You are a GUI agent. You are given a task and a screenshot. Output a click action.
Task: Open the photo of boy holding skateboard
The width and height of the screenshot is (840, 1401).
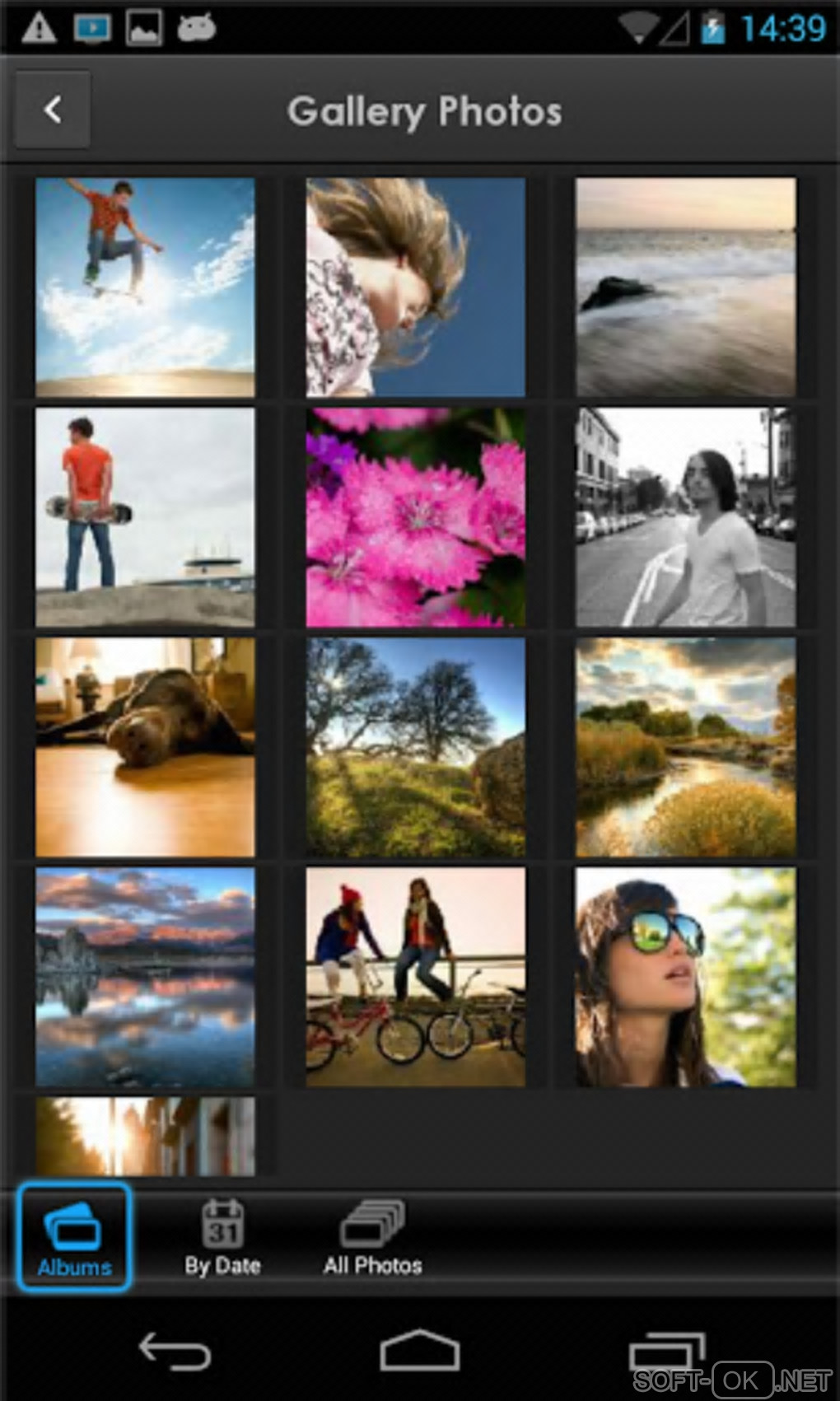pos(145,517)
